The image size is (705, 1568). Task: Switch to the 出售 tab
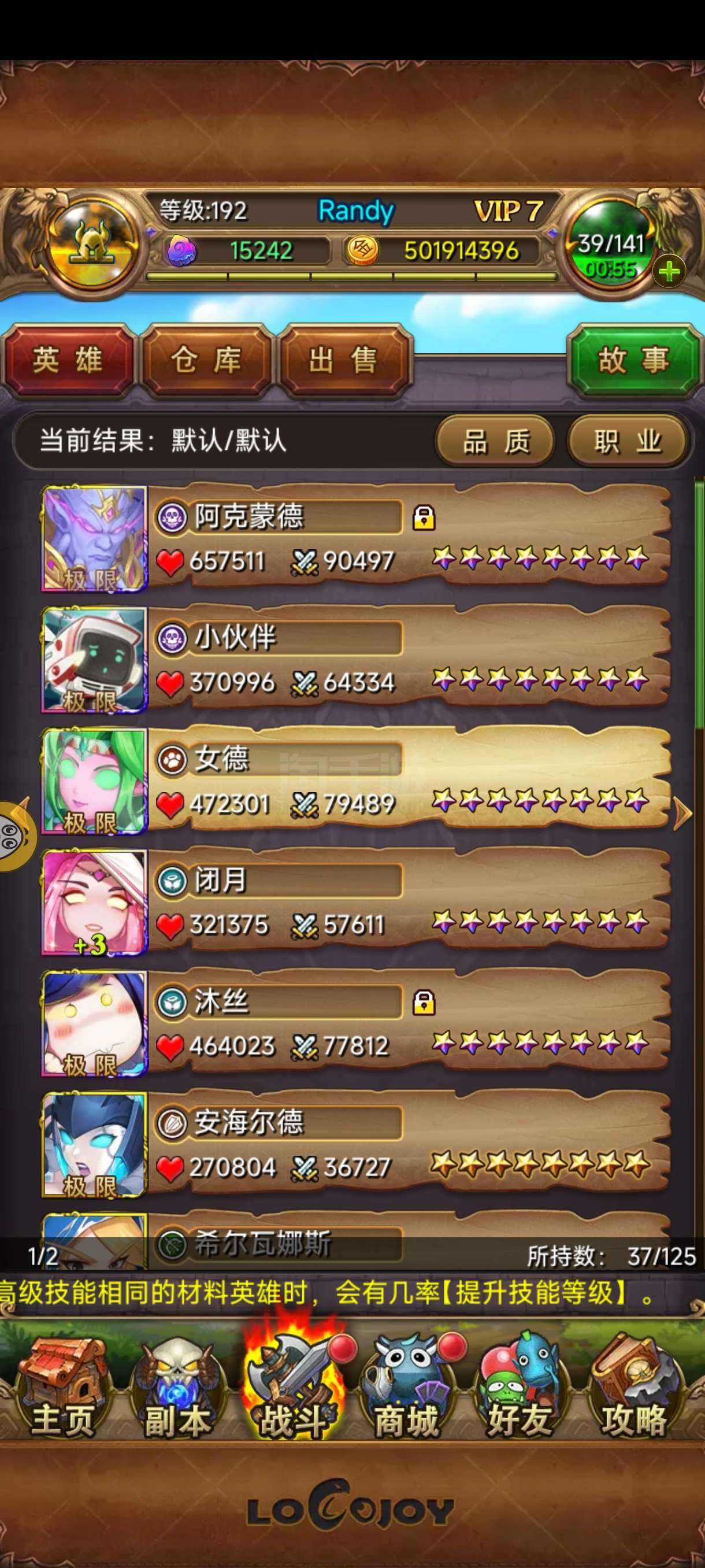(345, 360)
